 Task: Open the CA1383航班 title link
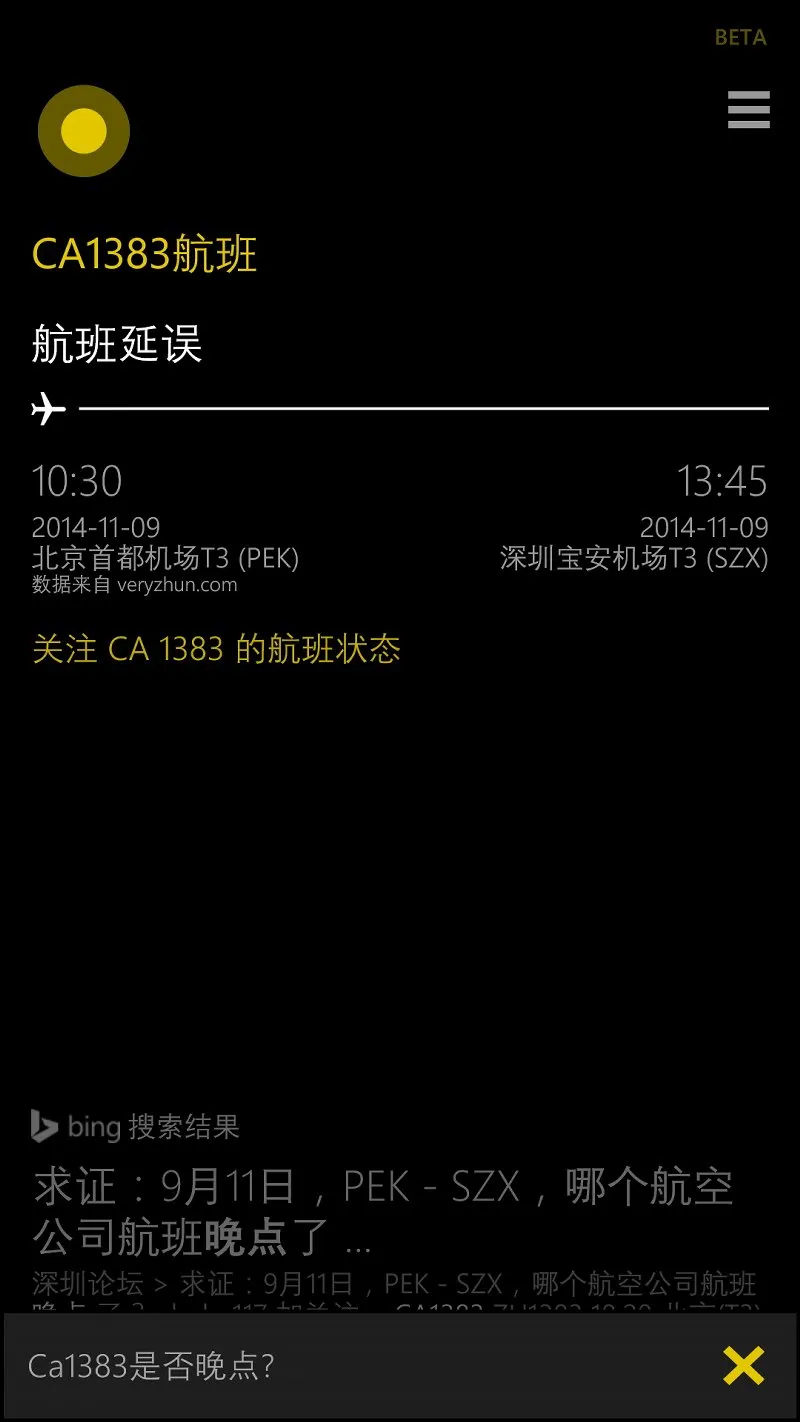pyautogui.click(x=145, y=254)
